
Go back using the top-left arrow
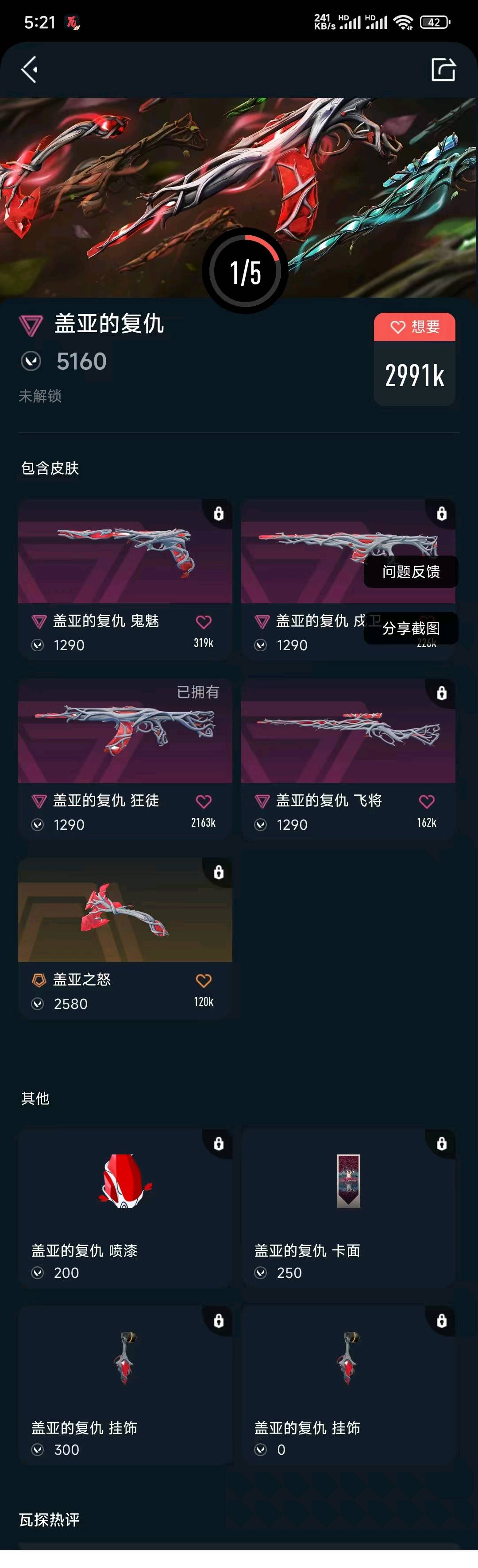30,69
